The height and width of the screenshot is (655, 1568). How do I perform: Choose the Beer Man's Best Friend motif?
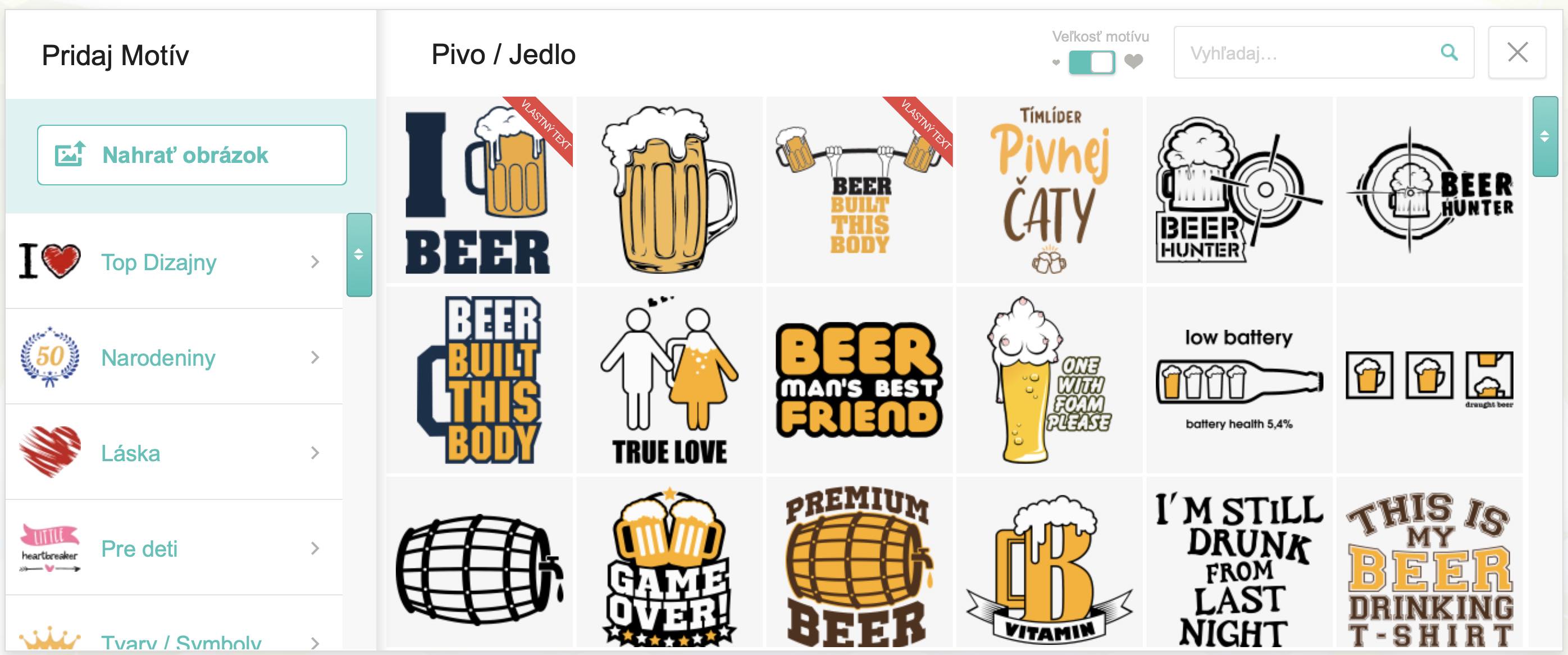pos(859,380)
